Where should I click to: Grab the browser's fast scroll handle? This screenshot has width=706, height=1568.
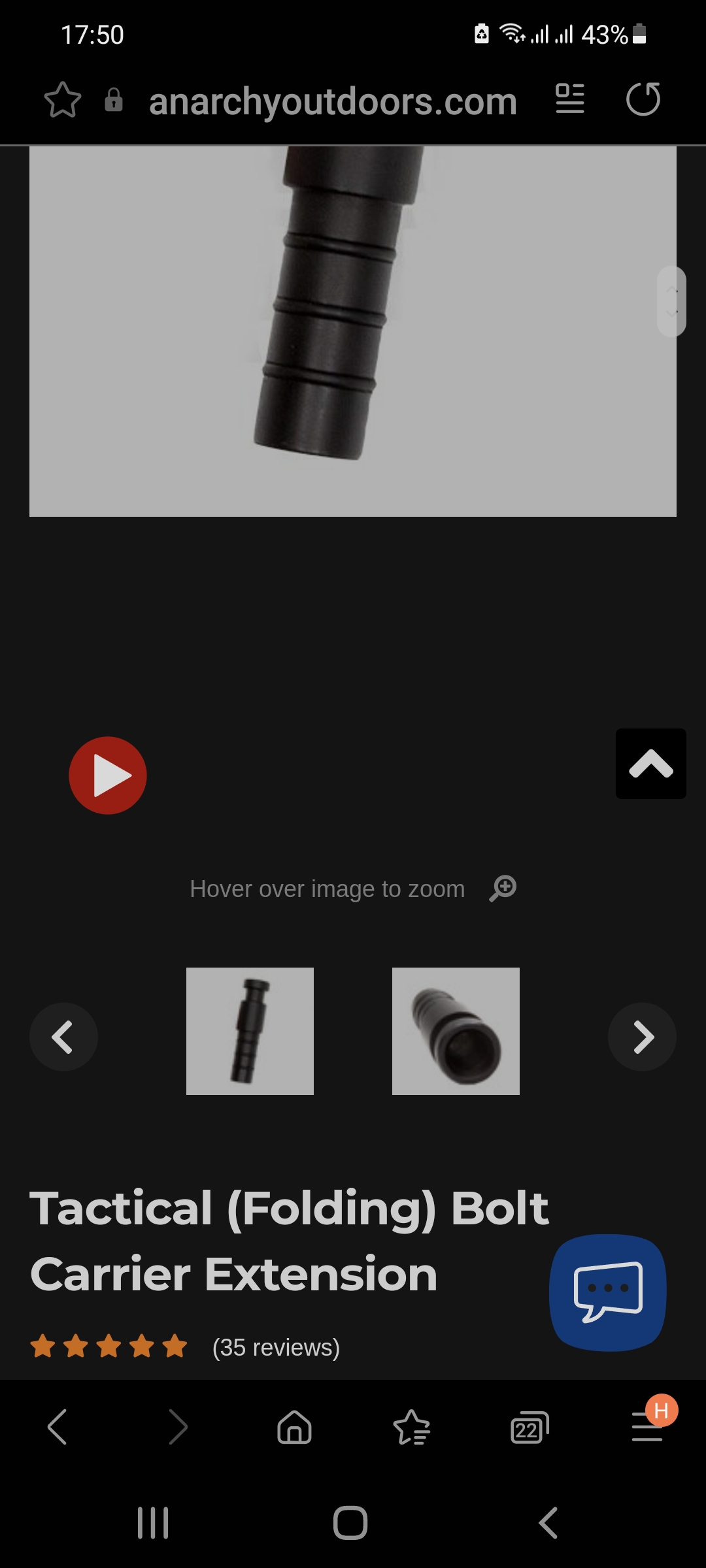671,301
